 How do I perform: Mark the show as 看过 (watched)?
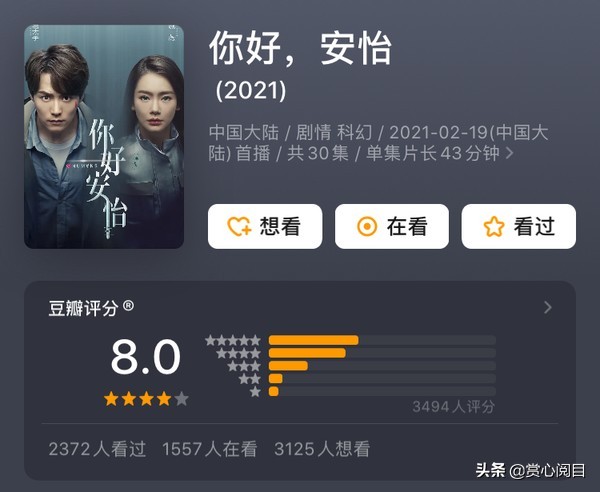pyautogui.click(x=518, y=226)
